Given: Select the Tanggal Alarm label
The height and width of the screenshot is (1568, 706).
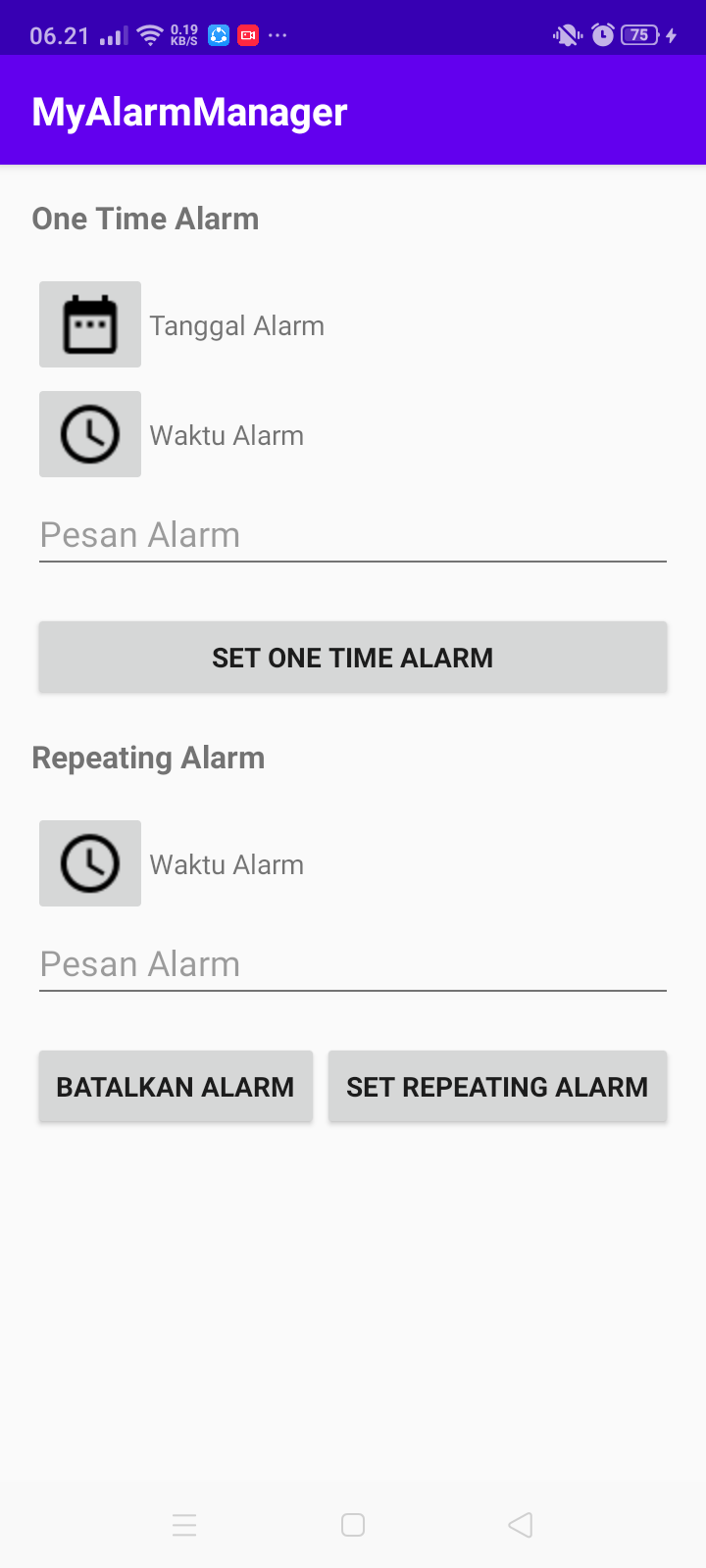Looking at the screenshot, I should tap(236, 324).
